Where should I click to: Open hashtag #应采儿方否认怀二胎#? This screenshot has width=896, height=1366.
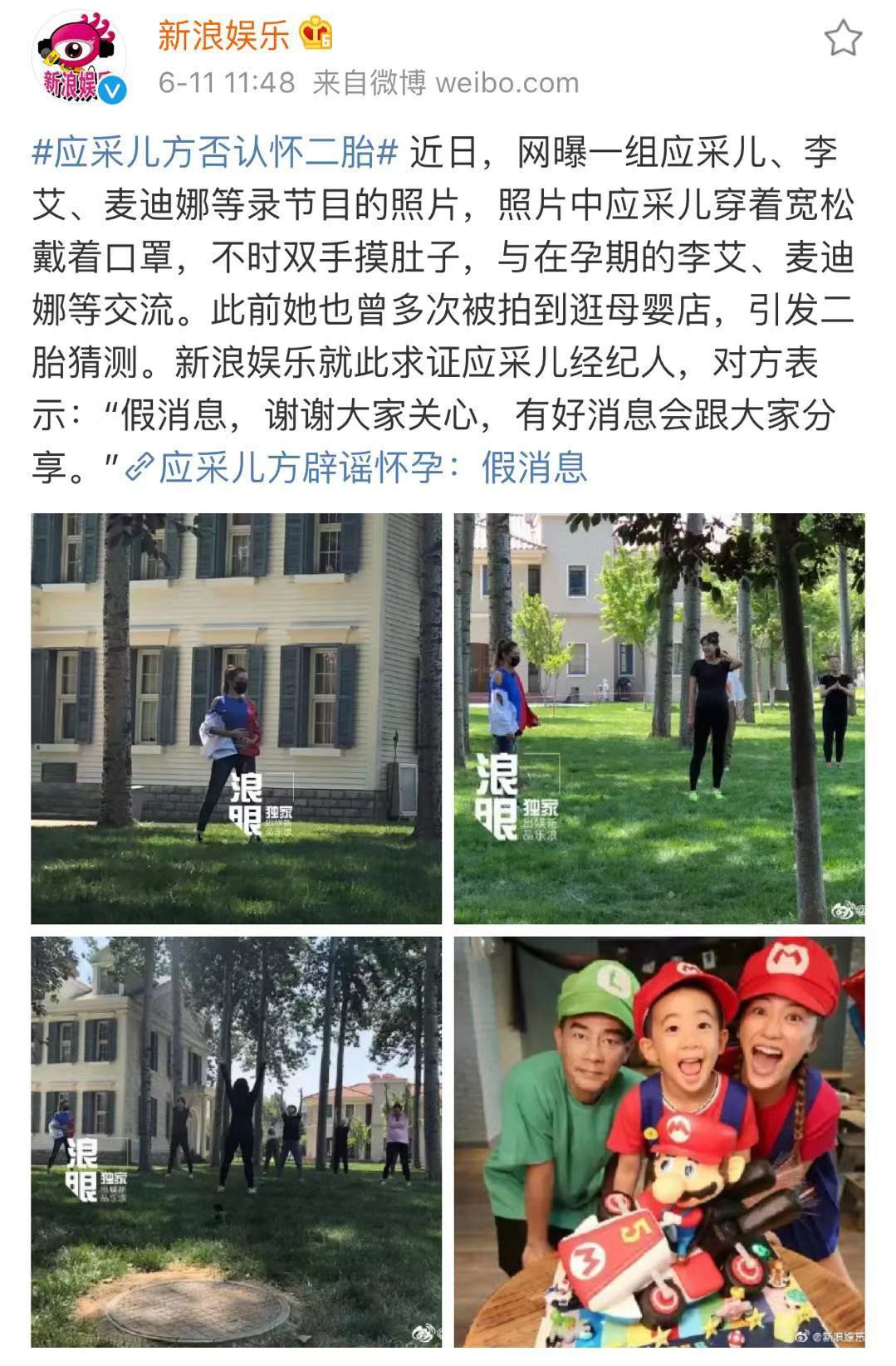[216, 153]
